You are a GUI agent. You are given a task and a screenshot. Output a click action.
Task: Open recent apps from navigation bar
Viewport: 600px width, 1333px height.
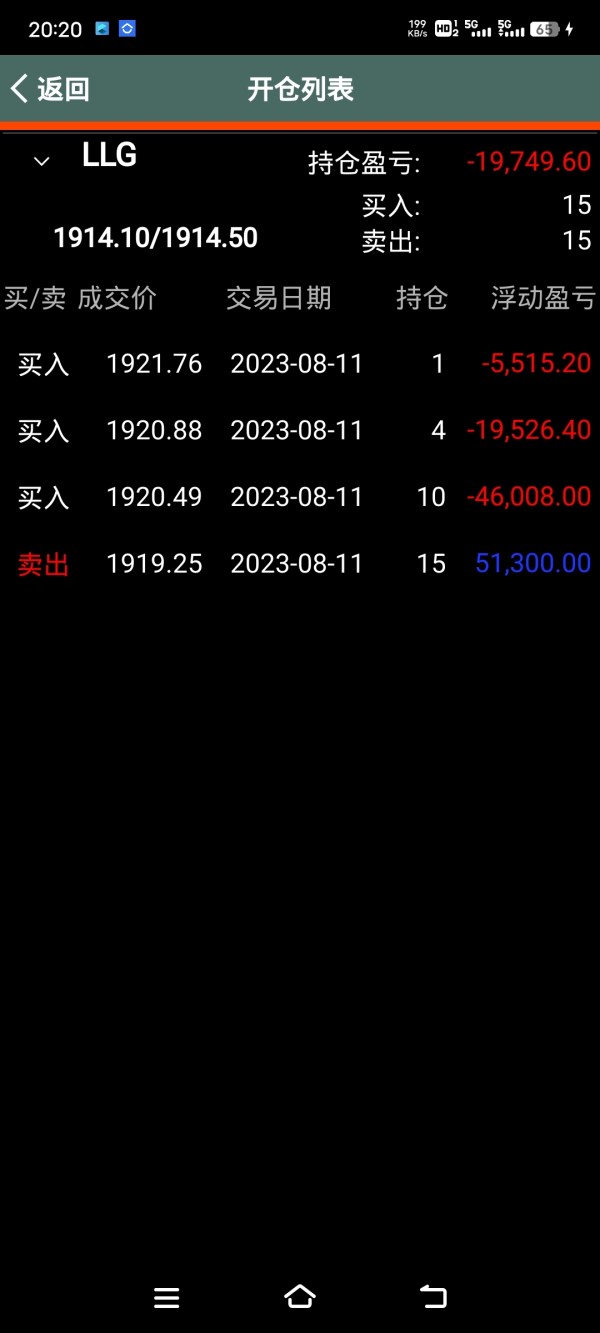166,1297
